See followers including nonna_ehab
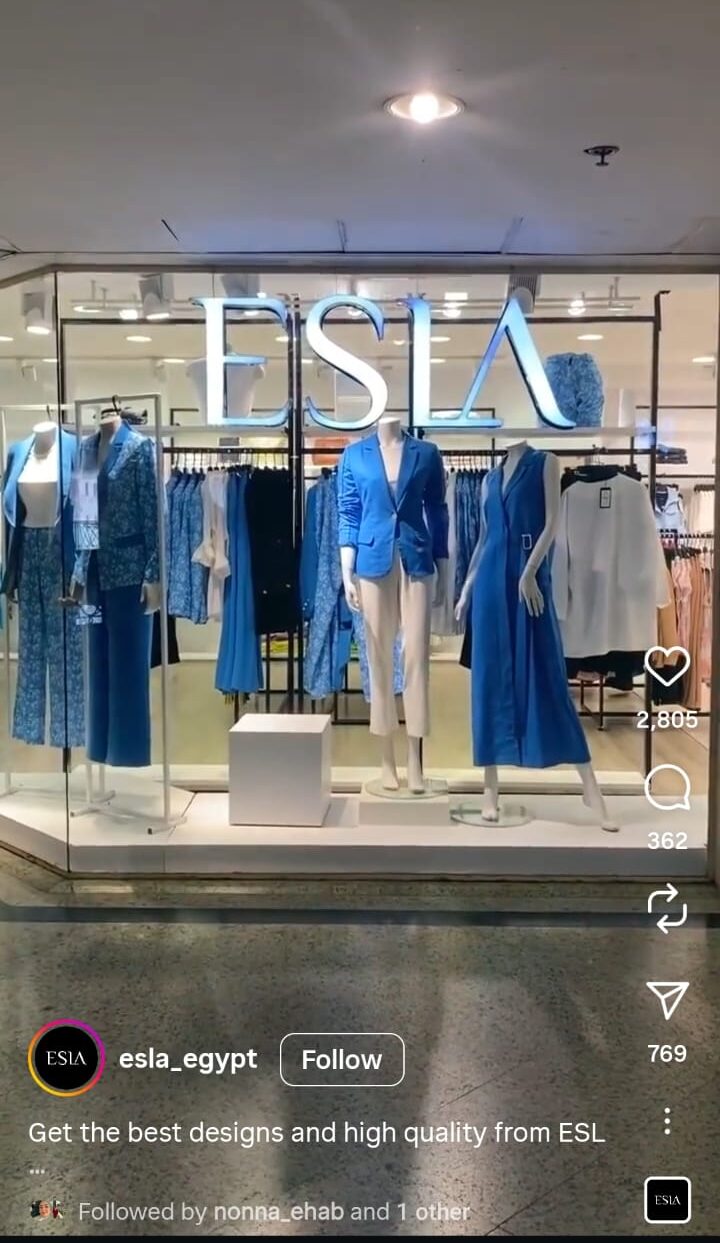 [273, 1212]
